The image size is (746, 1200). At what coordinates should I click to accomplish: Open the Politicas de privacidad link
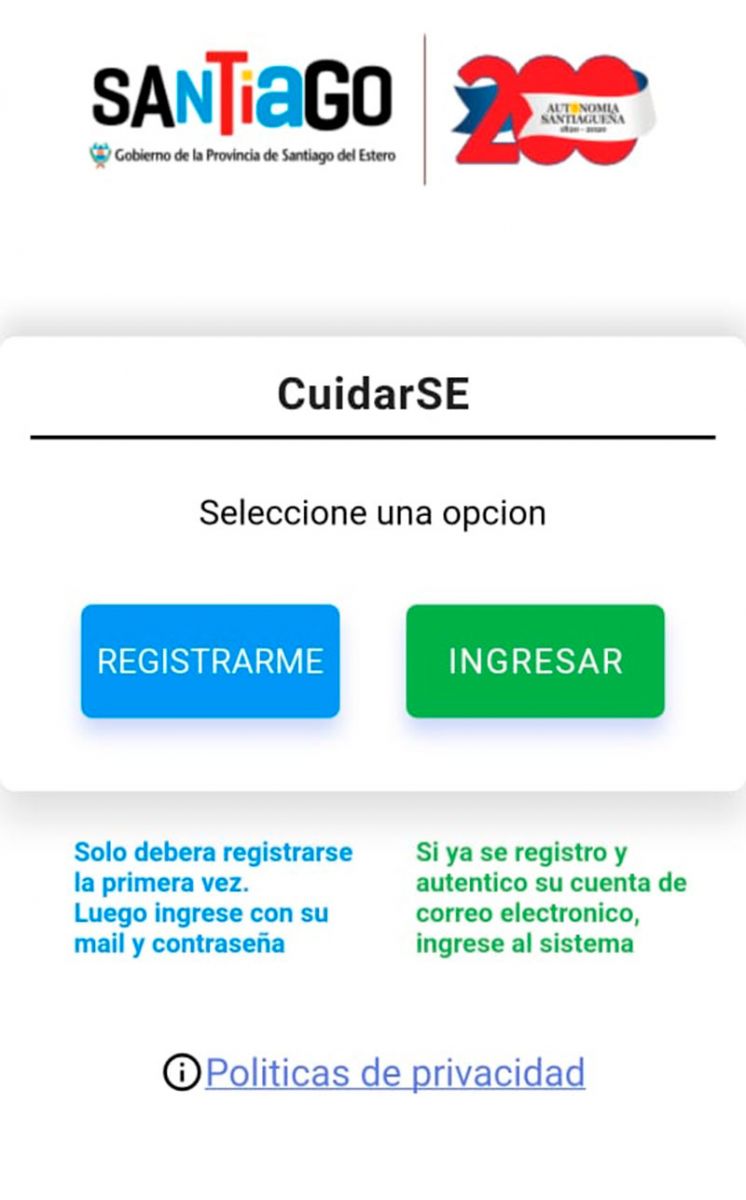395,1073
